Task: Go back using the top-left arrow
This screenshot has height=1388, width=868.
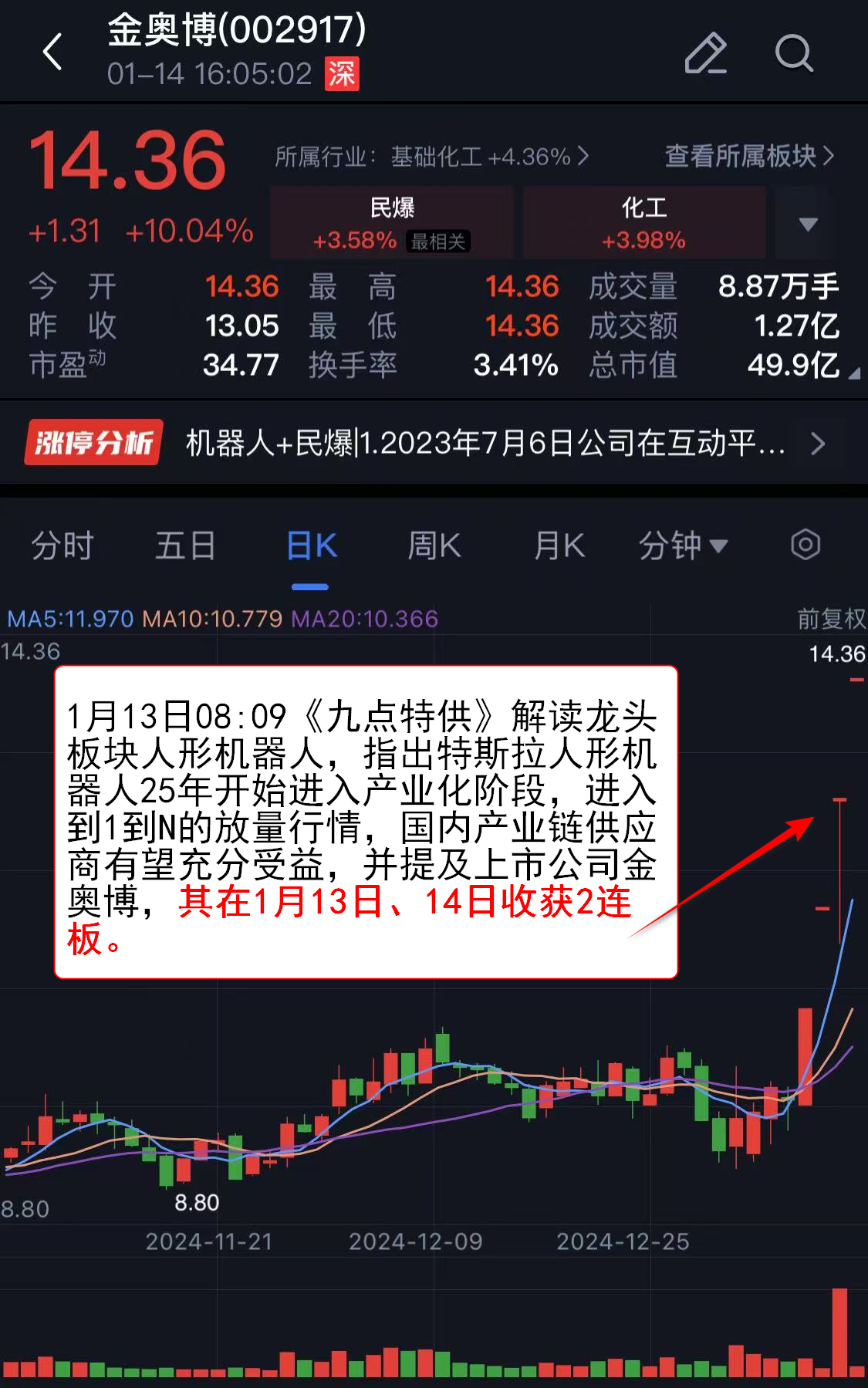Action: (52, 52)
